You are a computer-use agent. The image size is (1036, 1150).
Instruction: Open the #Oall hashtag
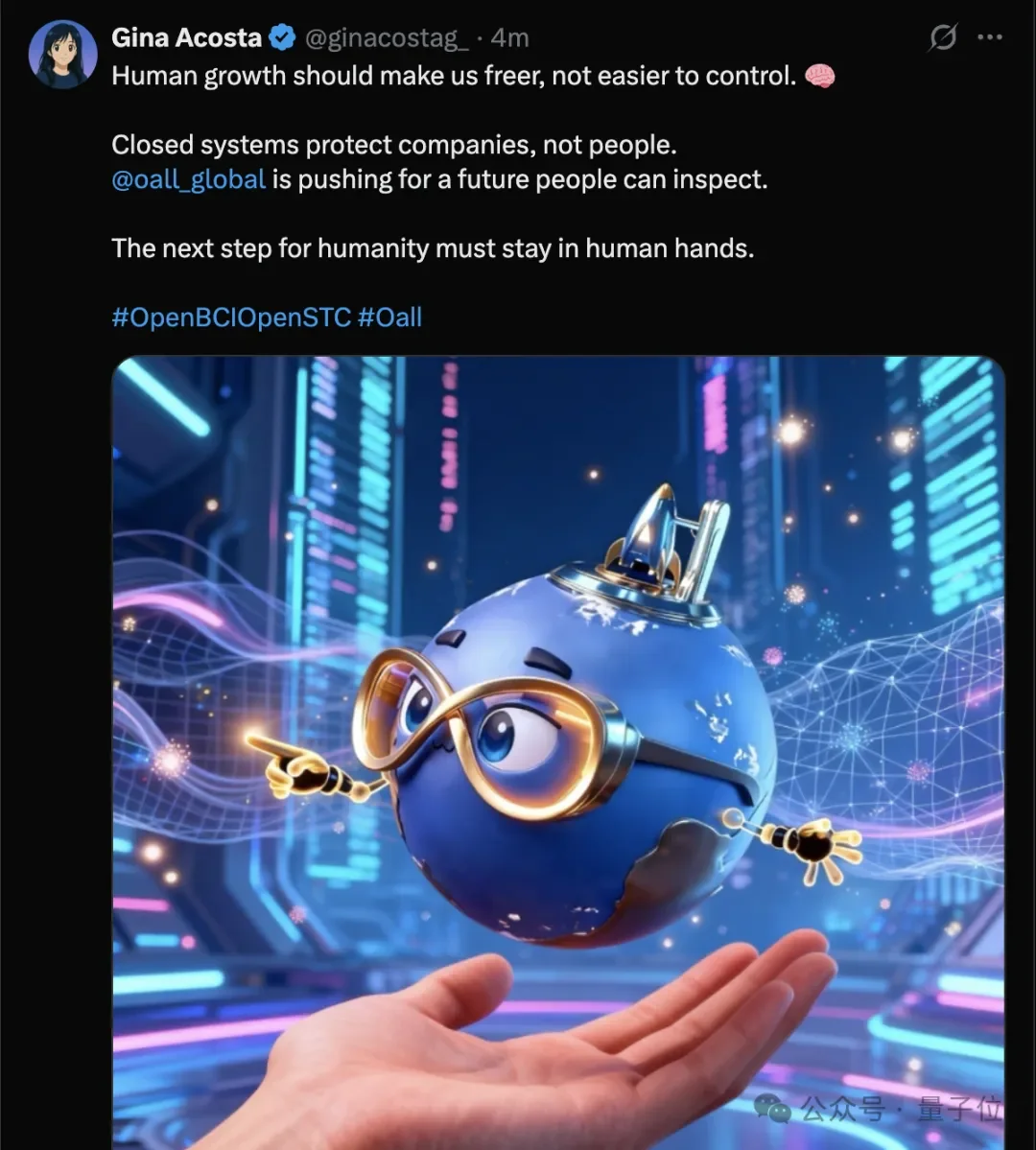389,317
